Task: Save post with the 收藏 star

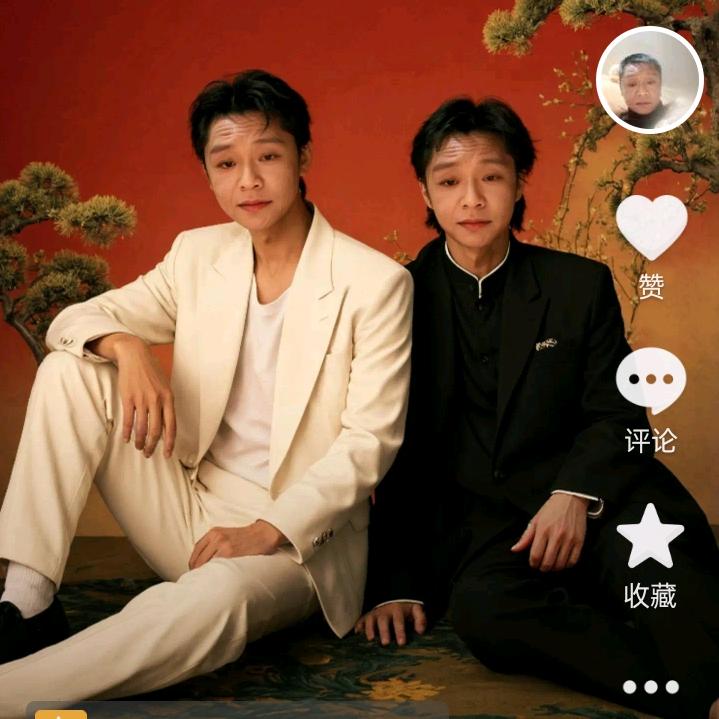Action: 650,536
